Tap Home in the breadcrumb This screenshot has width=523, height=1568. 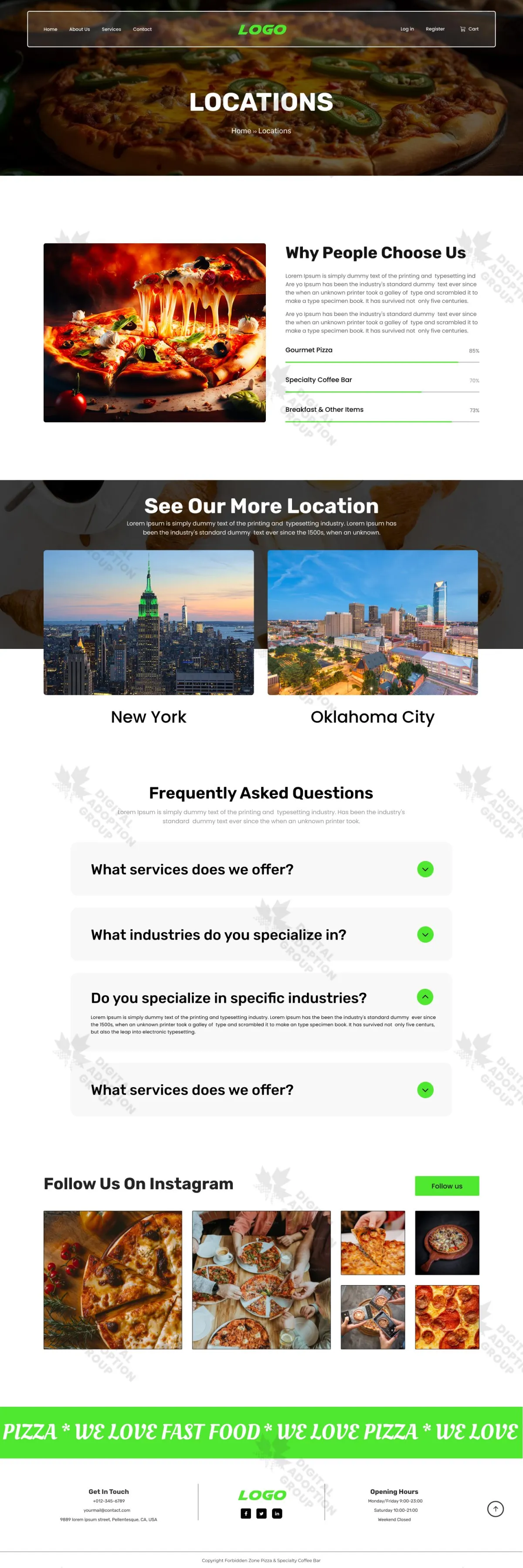click(x=241, y=131)
